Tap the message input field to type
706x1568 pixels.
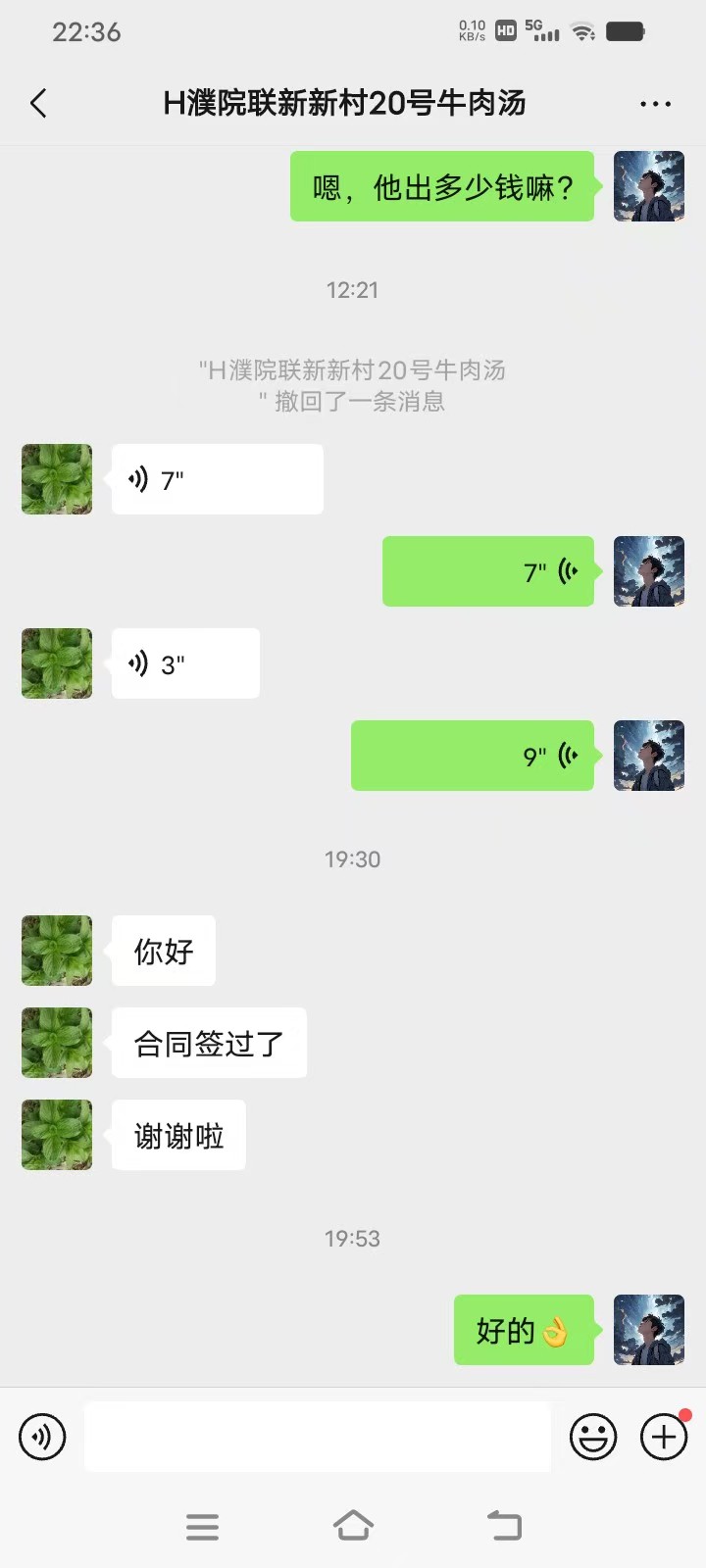coord(317,1436)
